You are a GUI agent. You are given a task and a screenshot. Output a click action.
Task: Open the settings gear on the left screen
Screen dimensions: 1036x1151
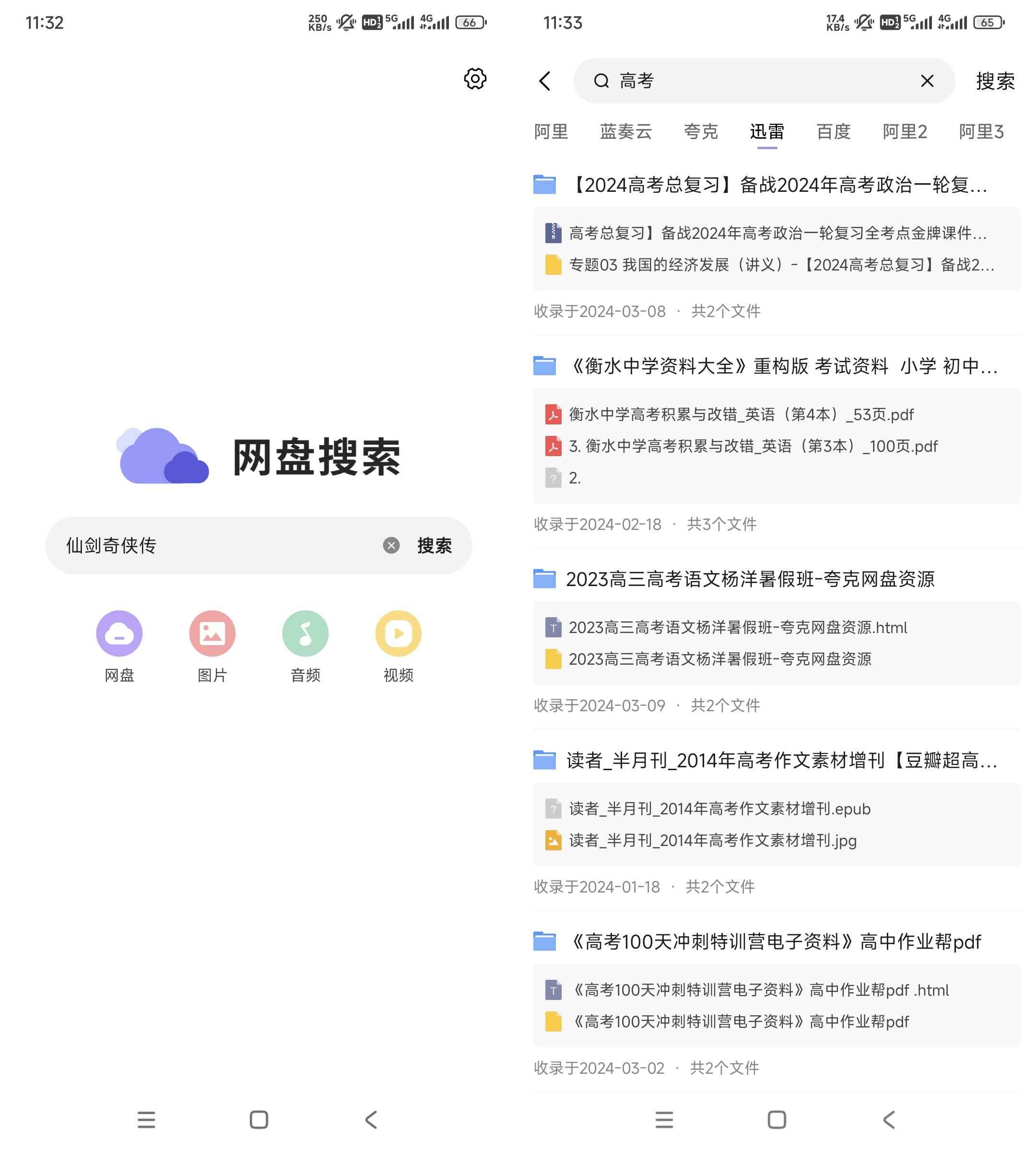[474, 80]
